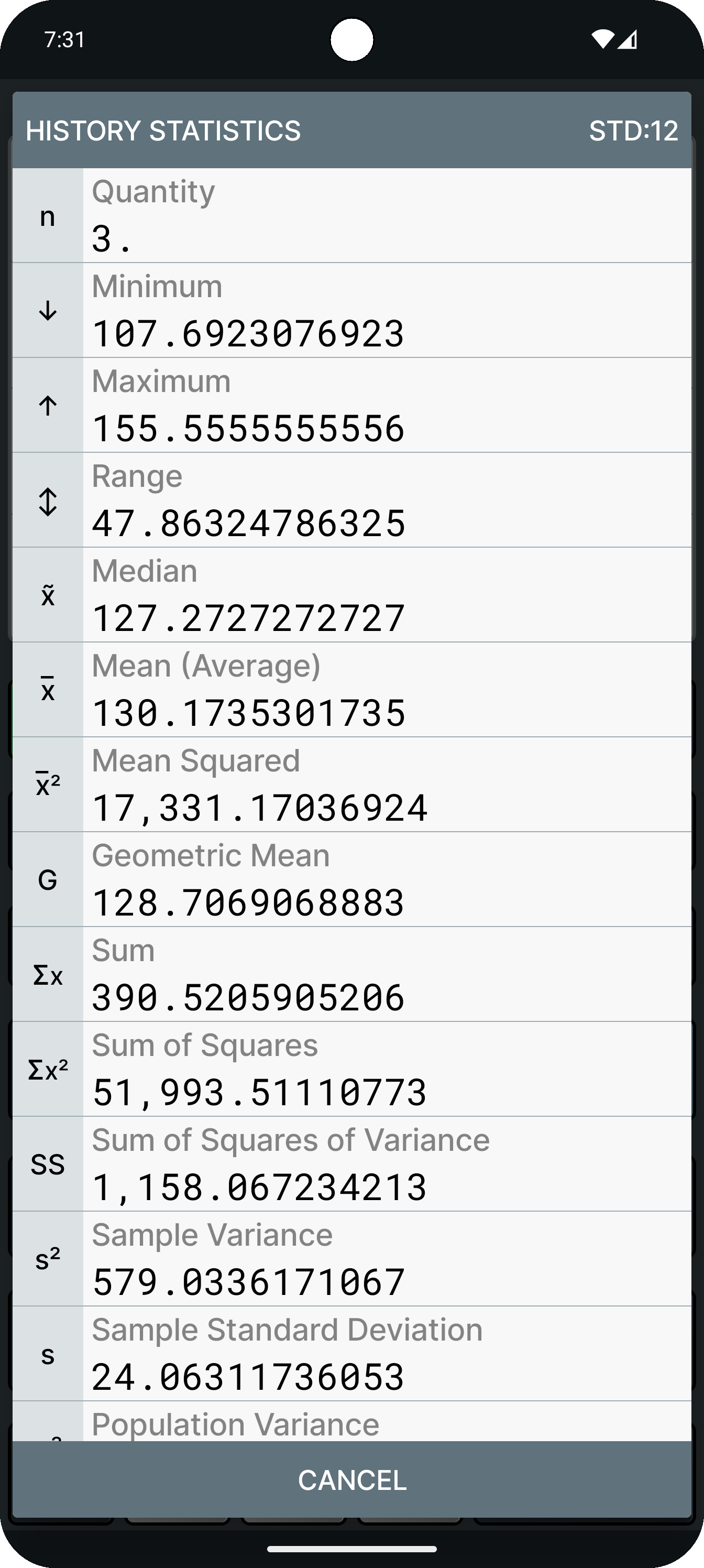
Task: Dismiss the dialog with Cancel
Action: point(351,1480)
